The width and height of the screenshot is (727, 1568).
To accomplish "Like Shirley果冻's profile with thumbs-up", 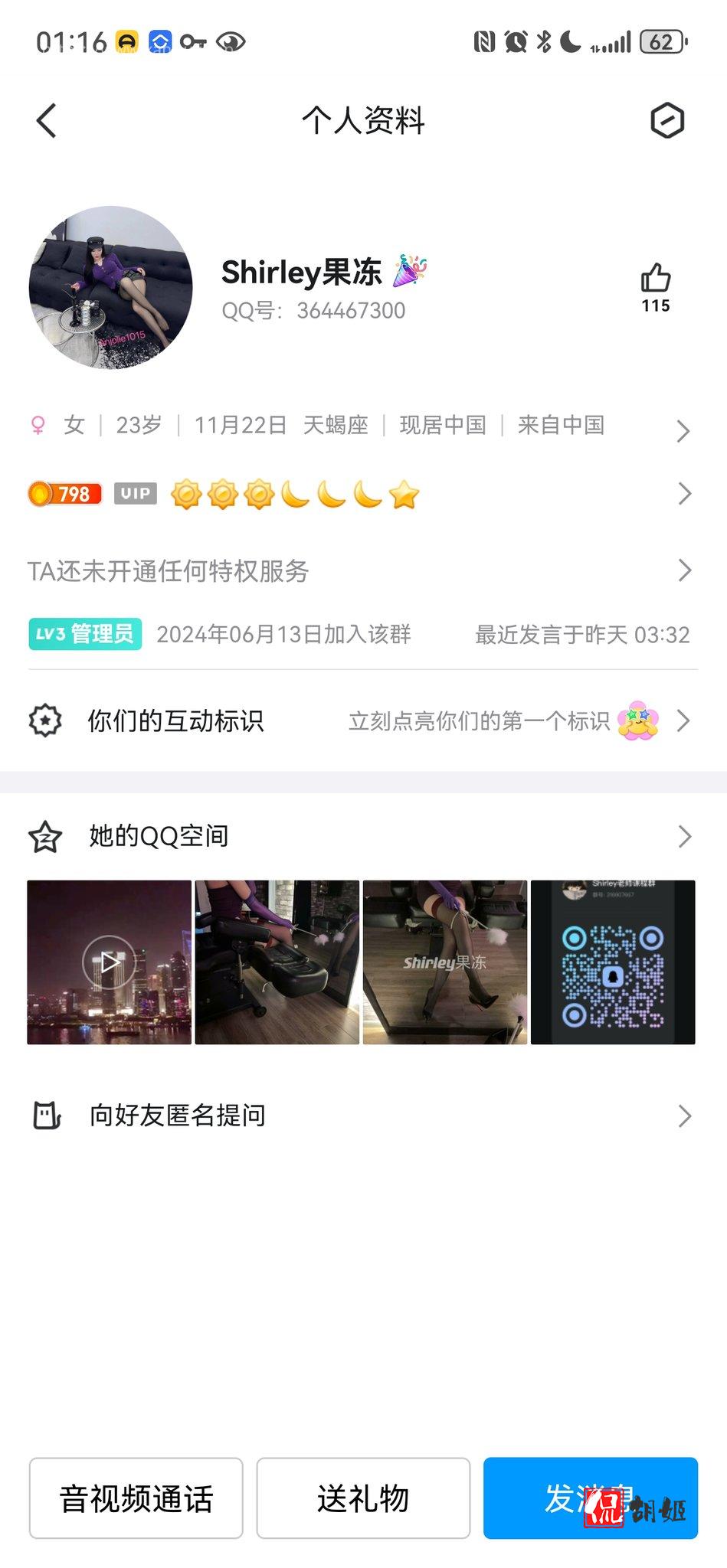I will 655,279.
